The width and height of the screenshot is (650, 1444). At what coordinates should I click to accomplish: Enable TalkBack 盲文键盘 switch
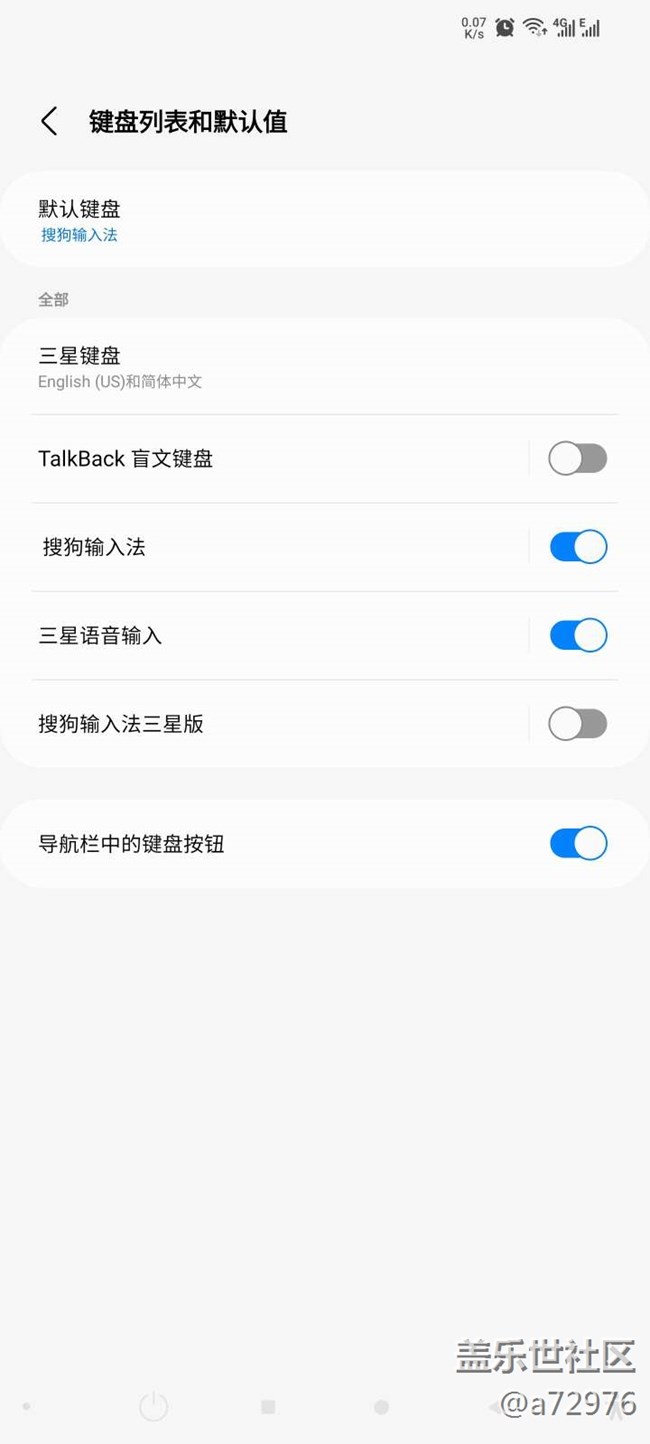point(577,459)
